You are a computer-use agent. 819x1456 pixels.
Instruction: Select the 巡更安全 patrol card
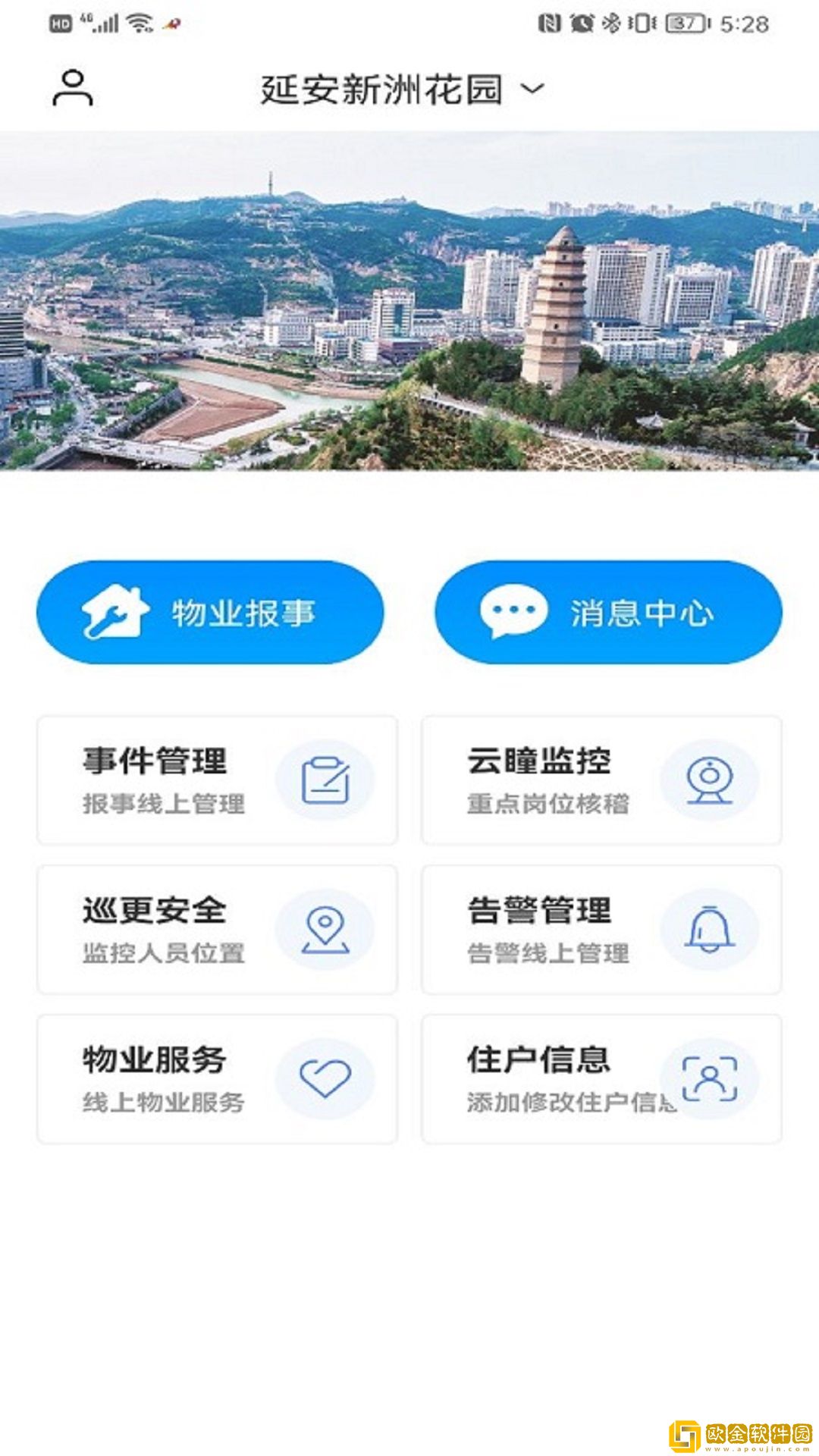[218, 930]
